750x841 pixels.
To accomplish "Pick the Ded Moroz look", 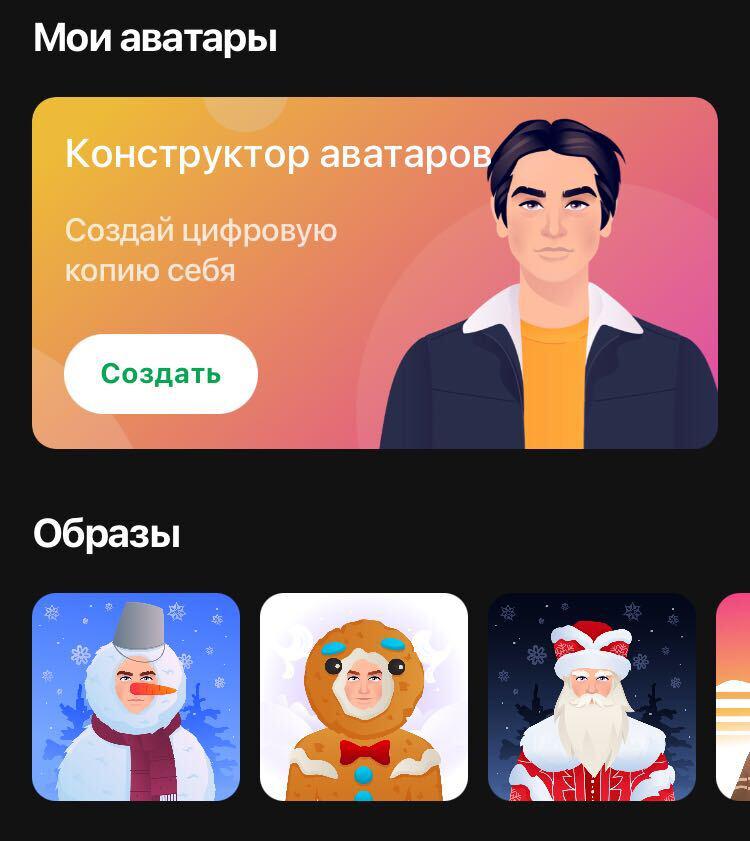I will pyautogui.click(x=592, y=697).
